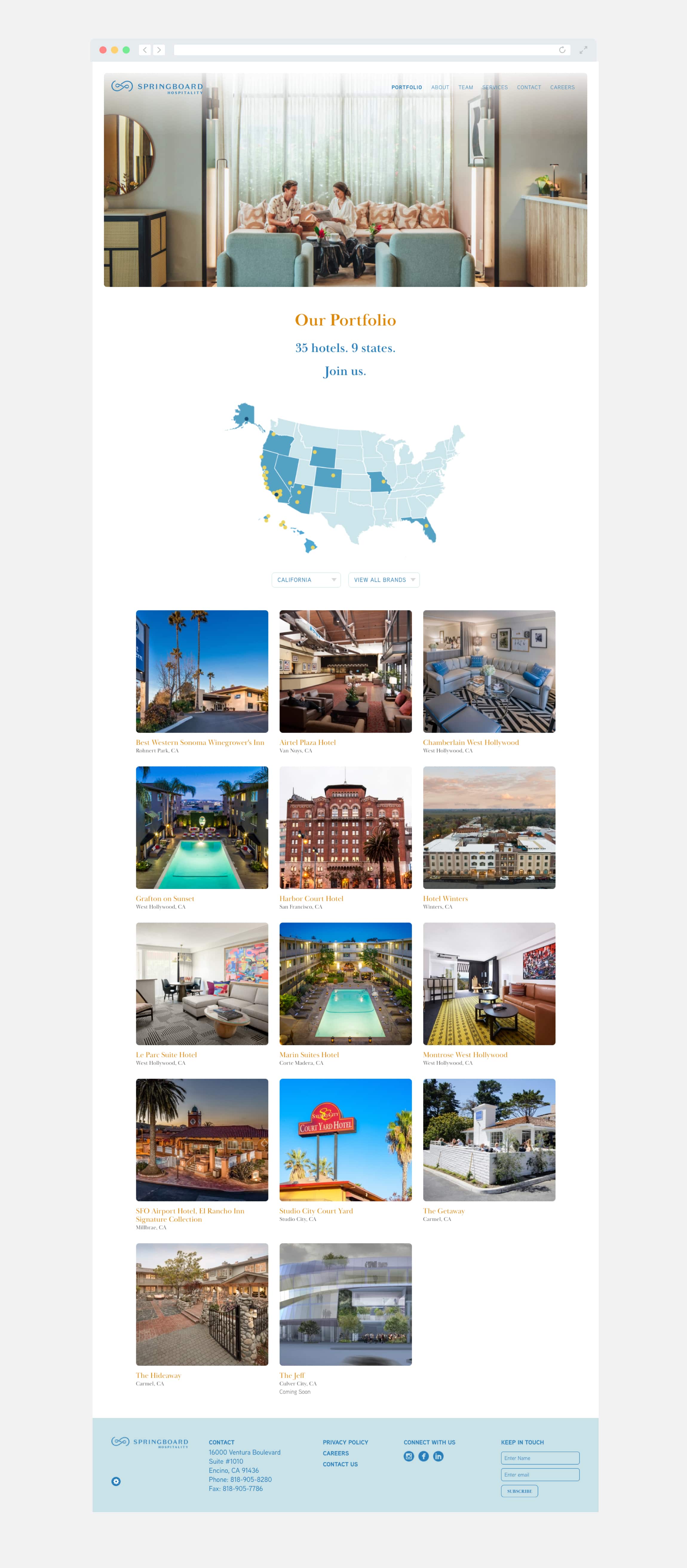Viewport: 687px width, 1568px height.
Task: Go to the Team page
Action: pos(465,88)
